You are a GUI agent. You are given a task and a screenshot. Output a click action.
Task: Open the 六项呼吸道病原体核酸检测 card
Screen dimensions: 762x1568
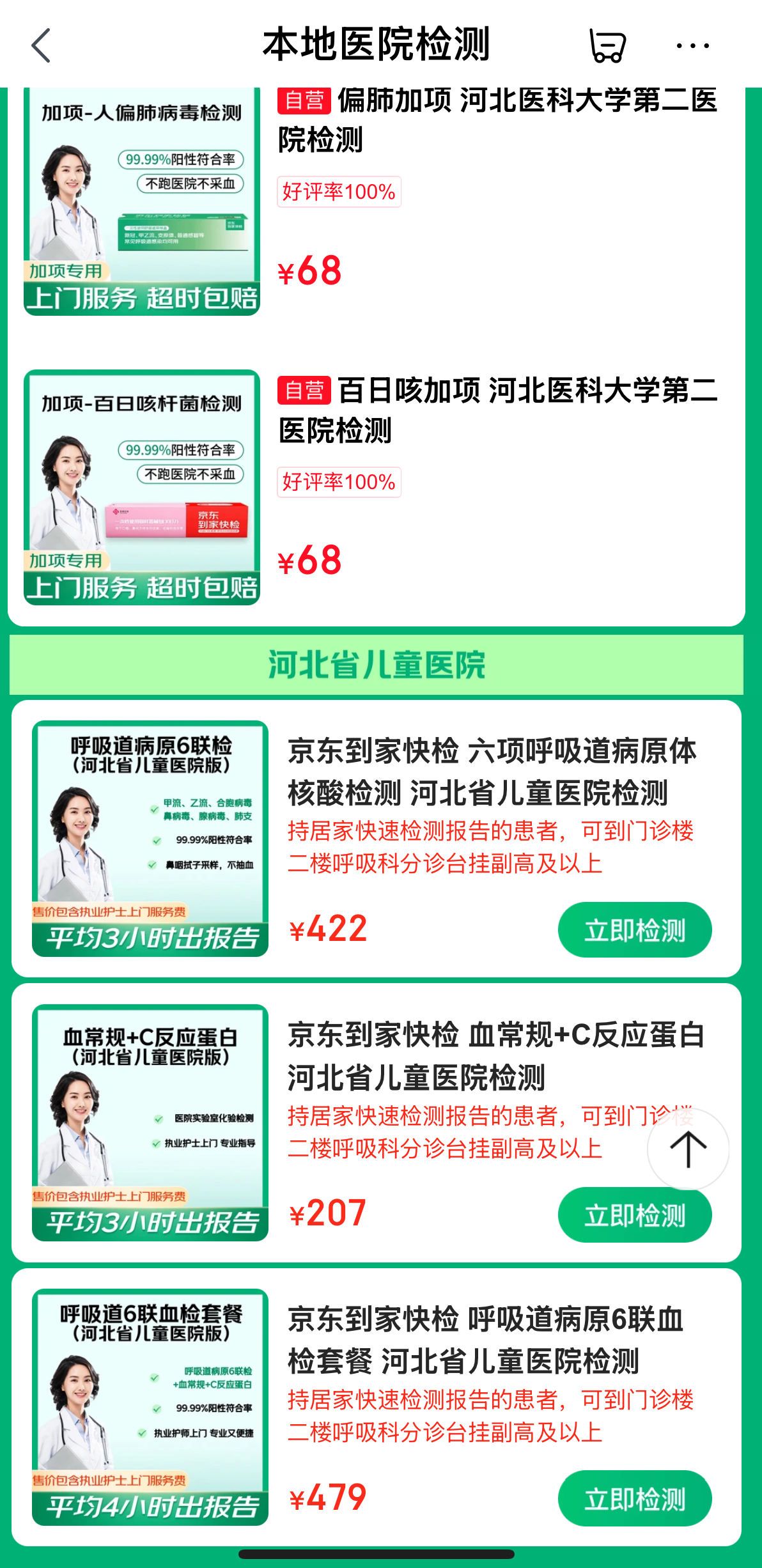491,772
